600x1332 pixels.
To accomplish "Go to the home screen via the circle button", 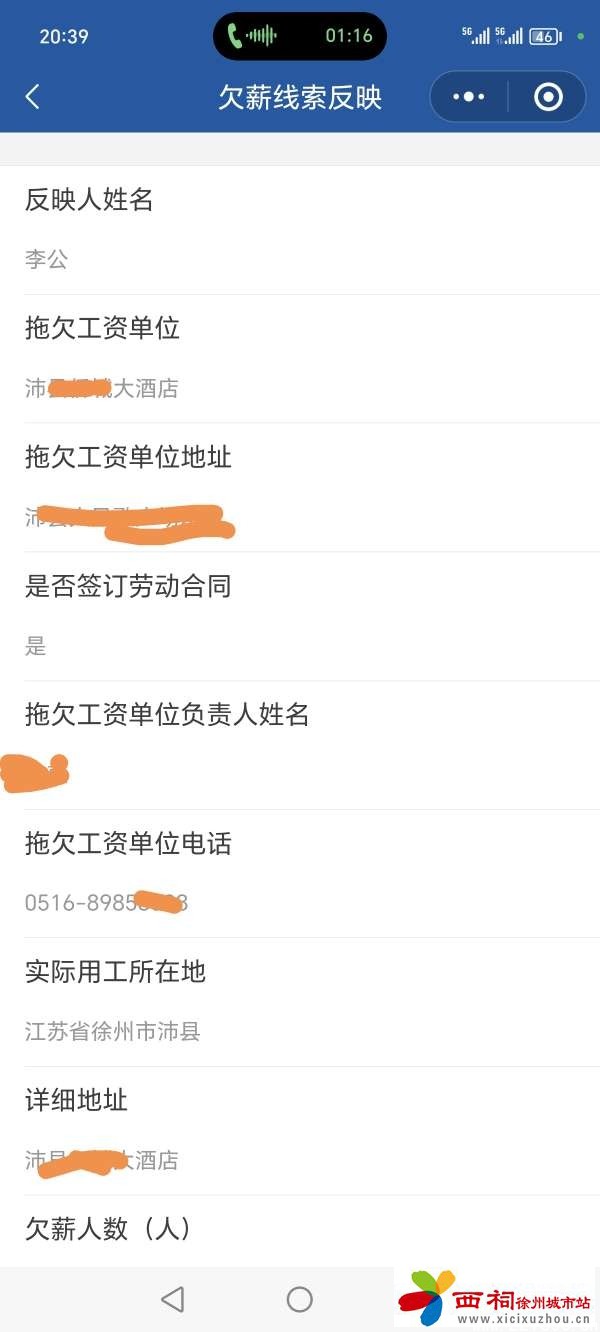I will (x=300, y=1299).
